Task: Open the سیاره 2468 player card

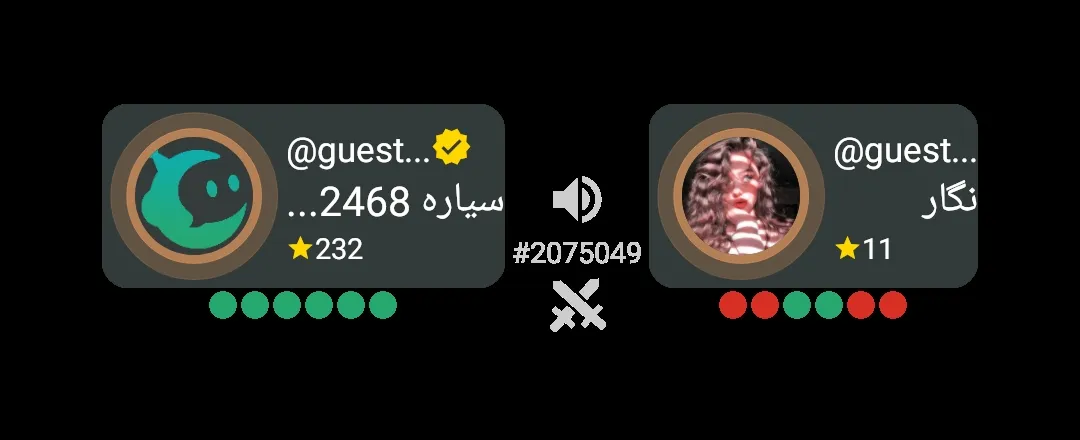Action: 303,196
